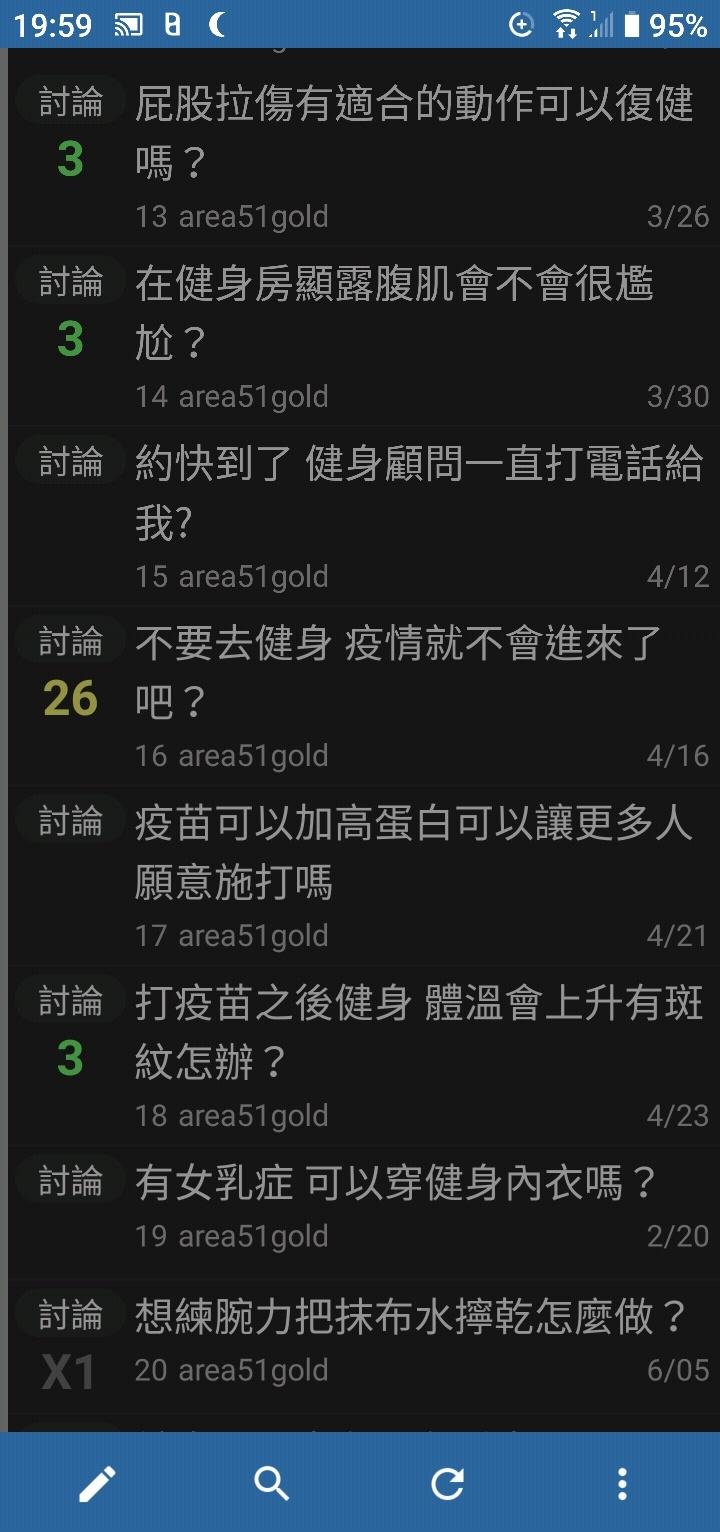The image size is (720, 1532).
Task: Open post 在健身房顯露腹肌會不會很尷尬？
Action: pyautogui.click(x=394, y=313)
